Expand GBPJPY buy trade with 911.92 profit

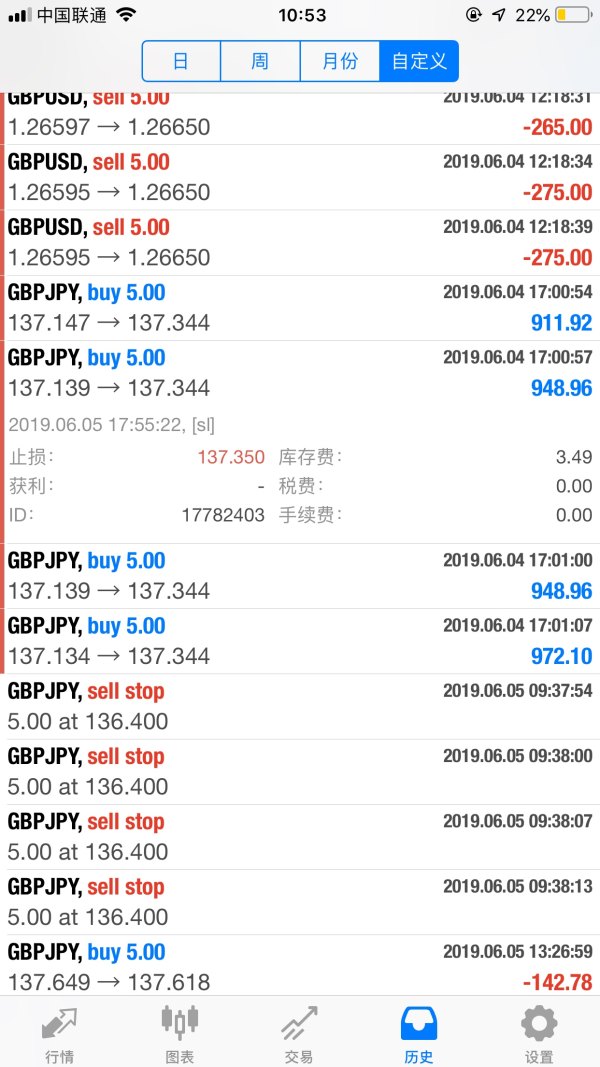(300, 308)
